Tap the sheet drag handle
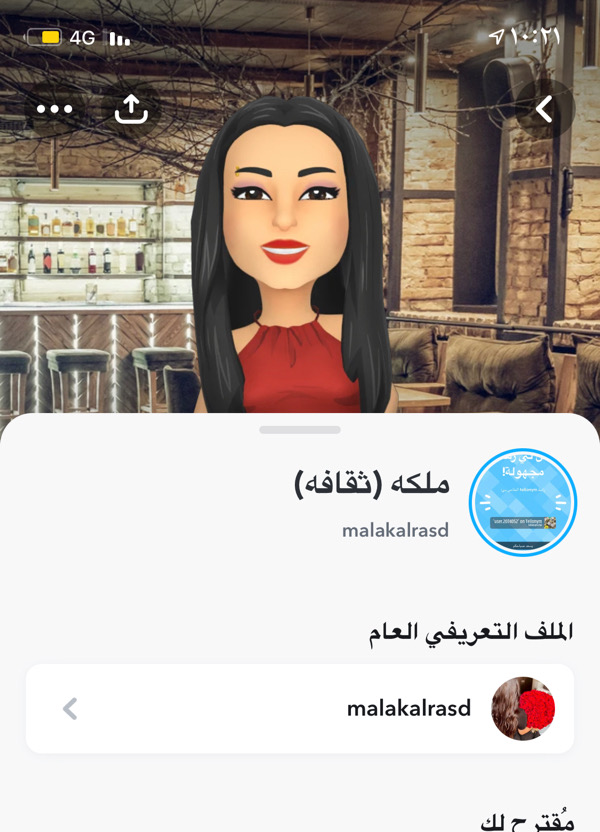Image resolution: width=600 pixels, height=832 pixels. tap(300, 430)
